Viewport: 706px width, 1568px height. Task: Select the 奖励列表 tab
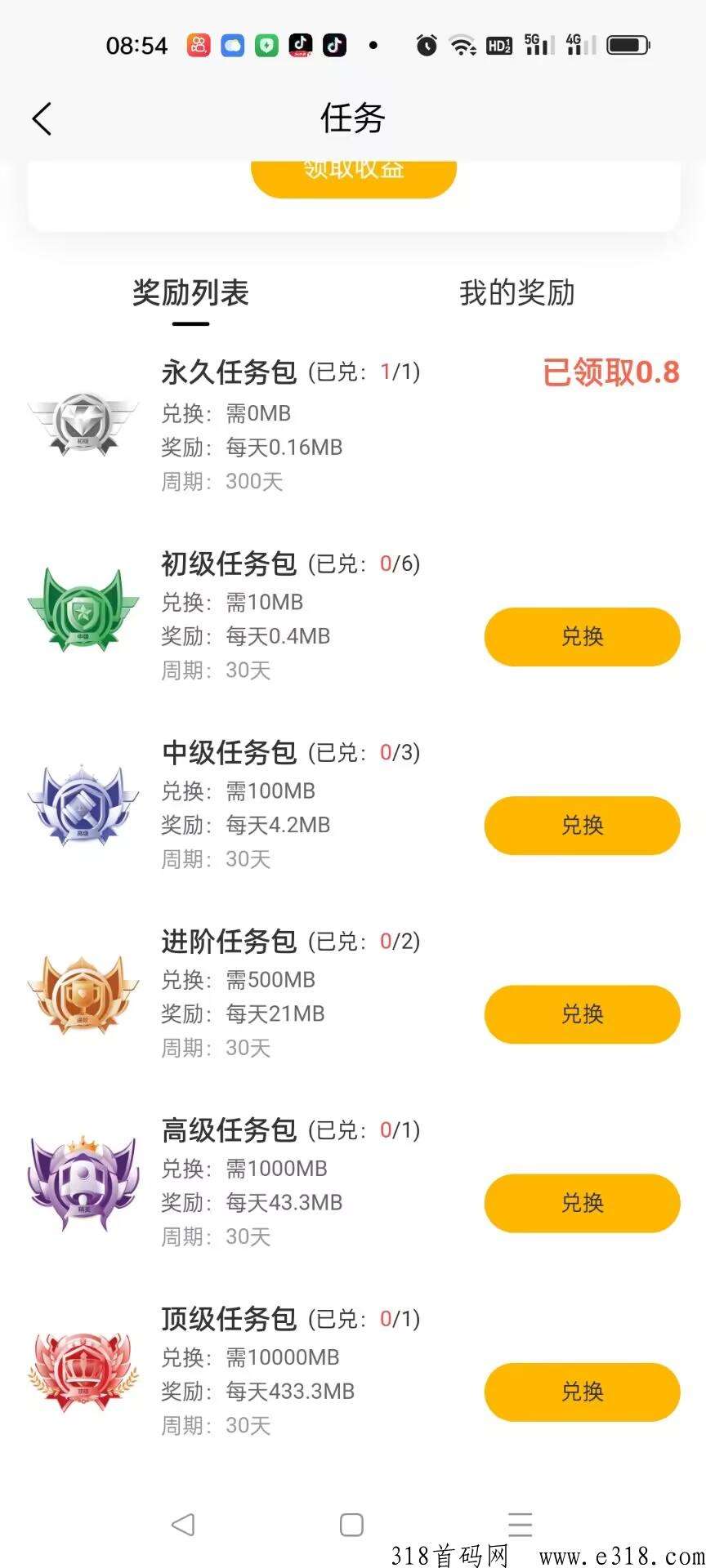190,293
